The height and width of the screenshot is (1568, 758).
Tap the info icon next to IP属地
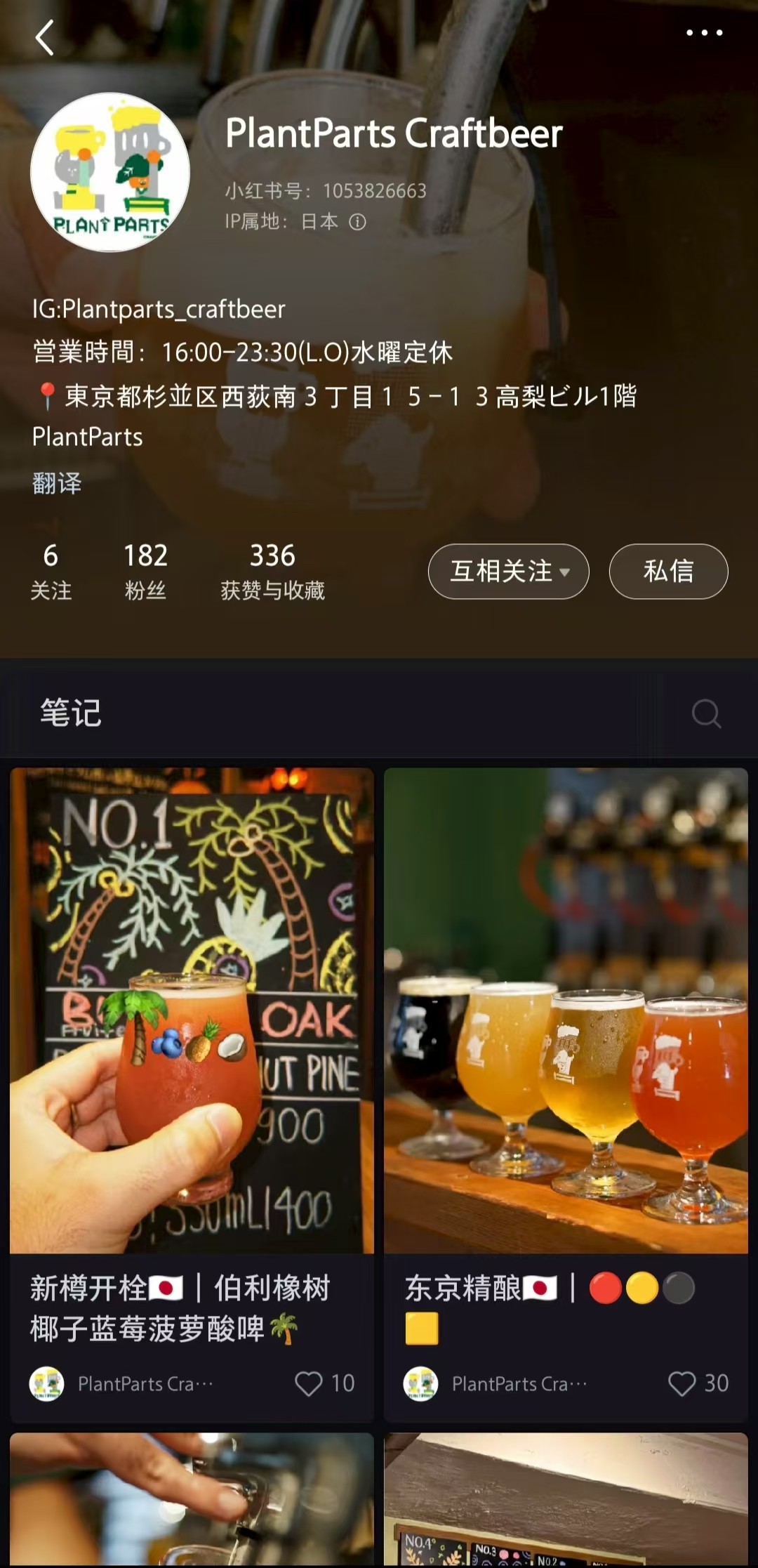[x=358, y=223]
